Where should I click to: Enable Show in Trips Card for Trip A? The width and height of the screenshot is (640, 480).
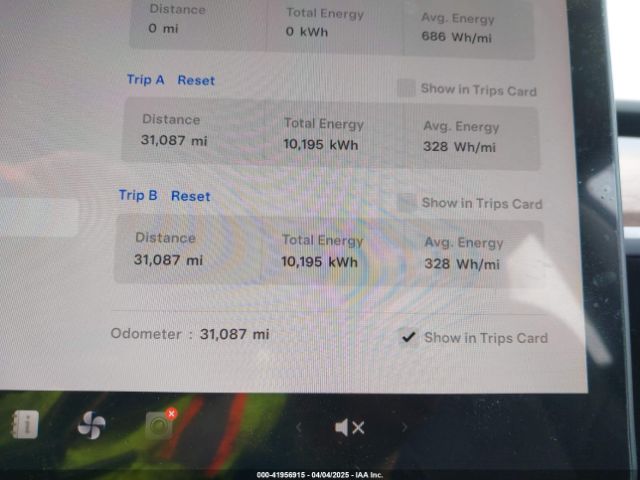click(x=406, y=88)
